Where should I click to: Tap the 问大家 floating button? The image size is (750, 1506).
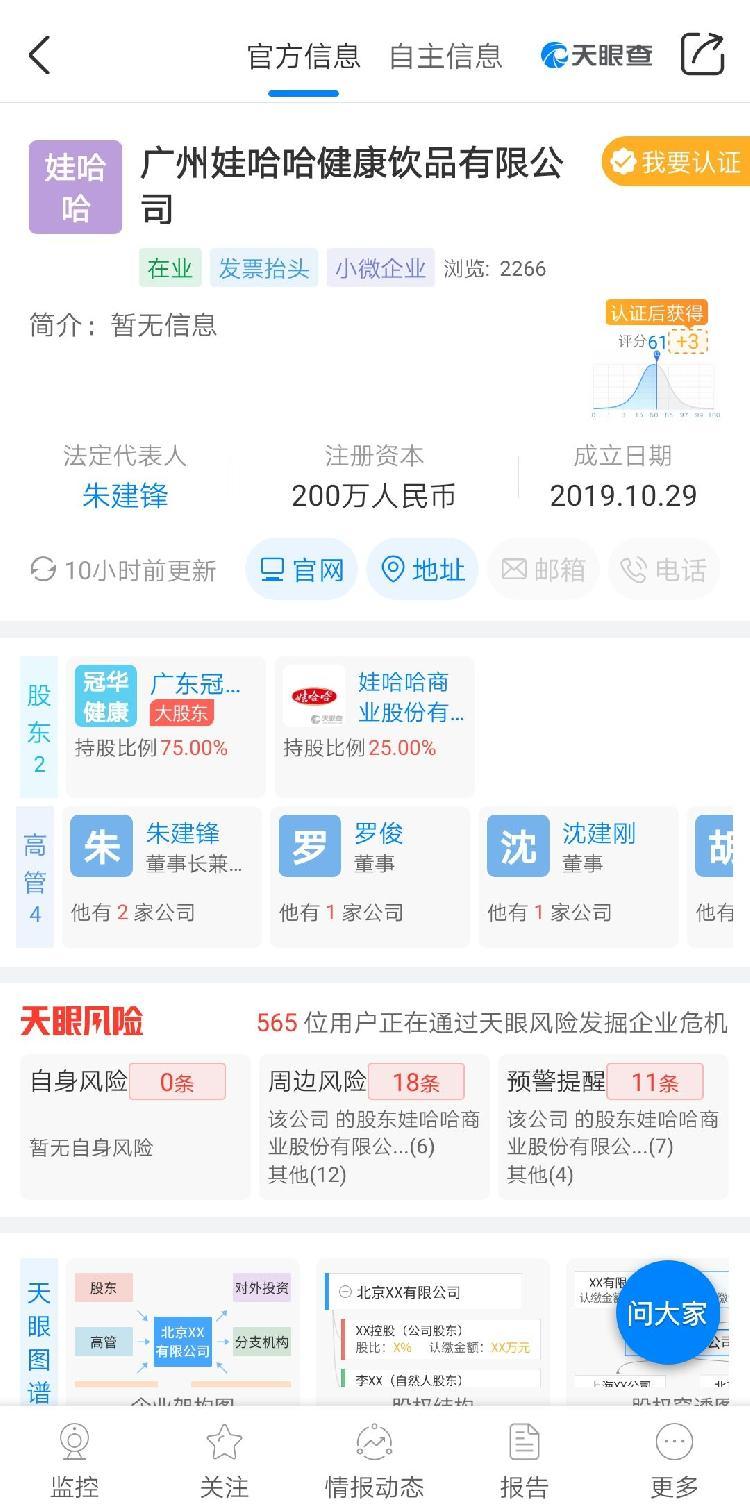667,1313
